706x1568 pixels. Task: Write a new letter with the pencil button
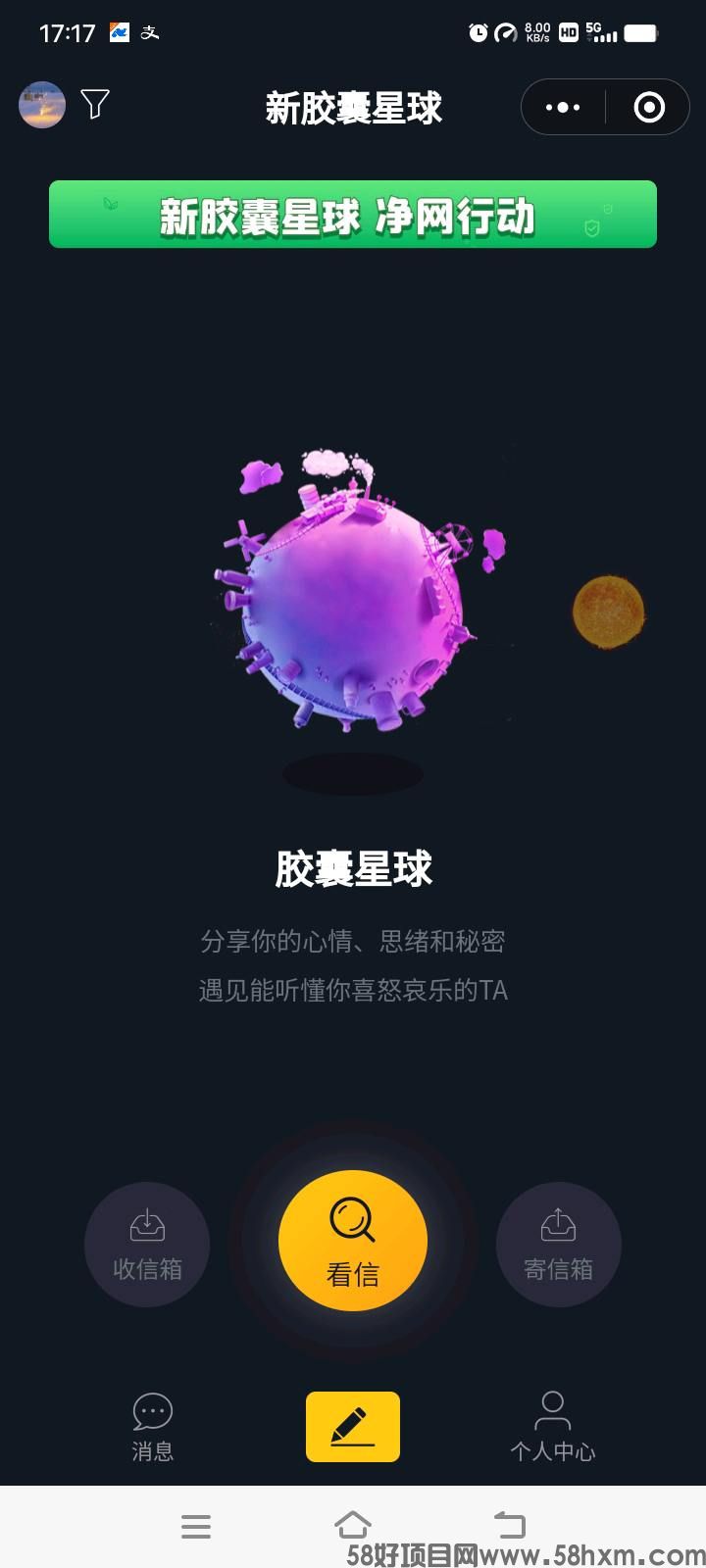tap(353, 1427)
